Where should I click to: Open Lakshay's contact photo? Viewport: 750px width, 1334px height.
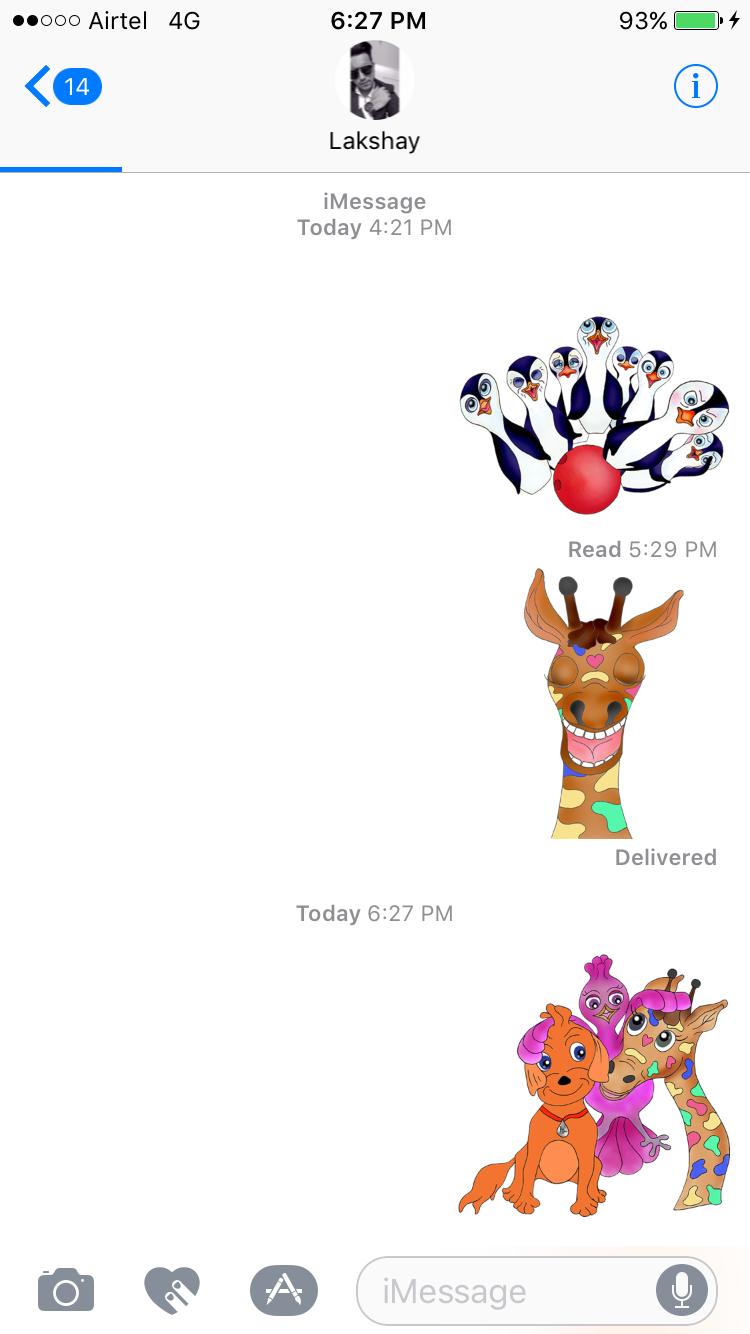pyautogui.click(x=374, y=82)
